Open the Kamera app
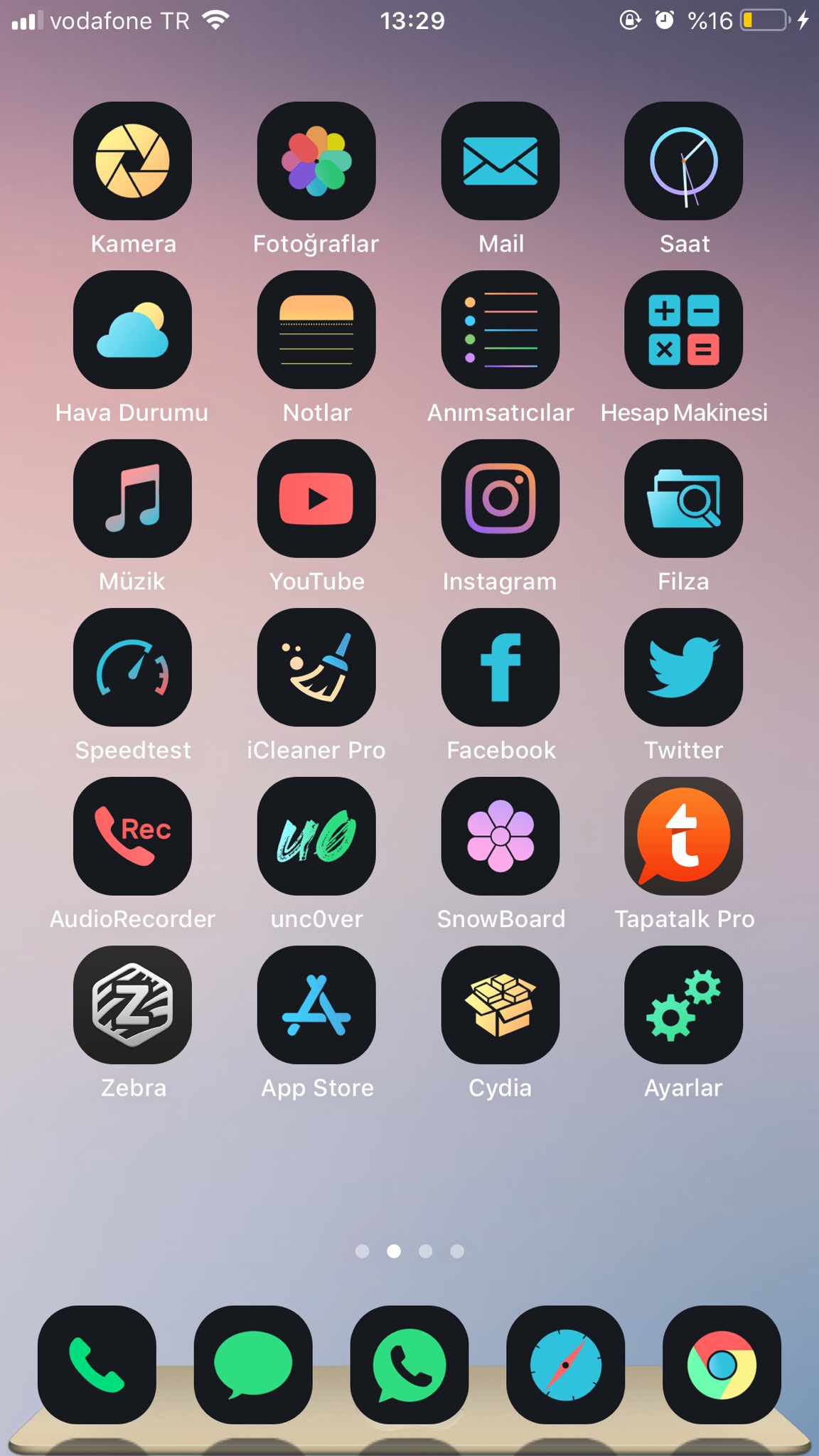 click(x=132, y=161)
